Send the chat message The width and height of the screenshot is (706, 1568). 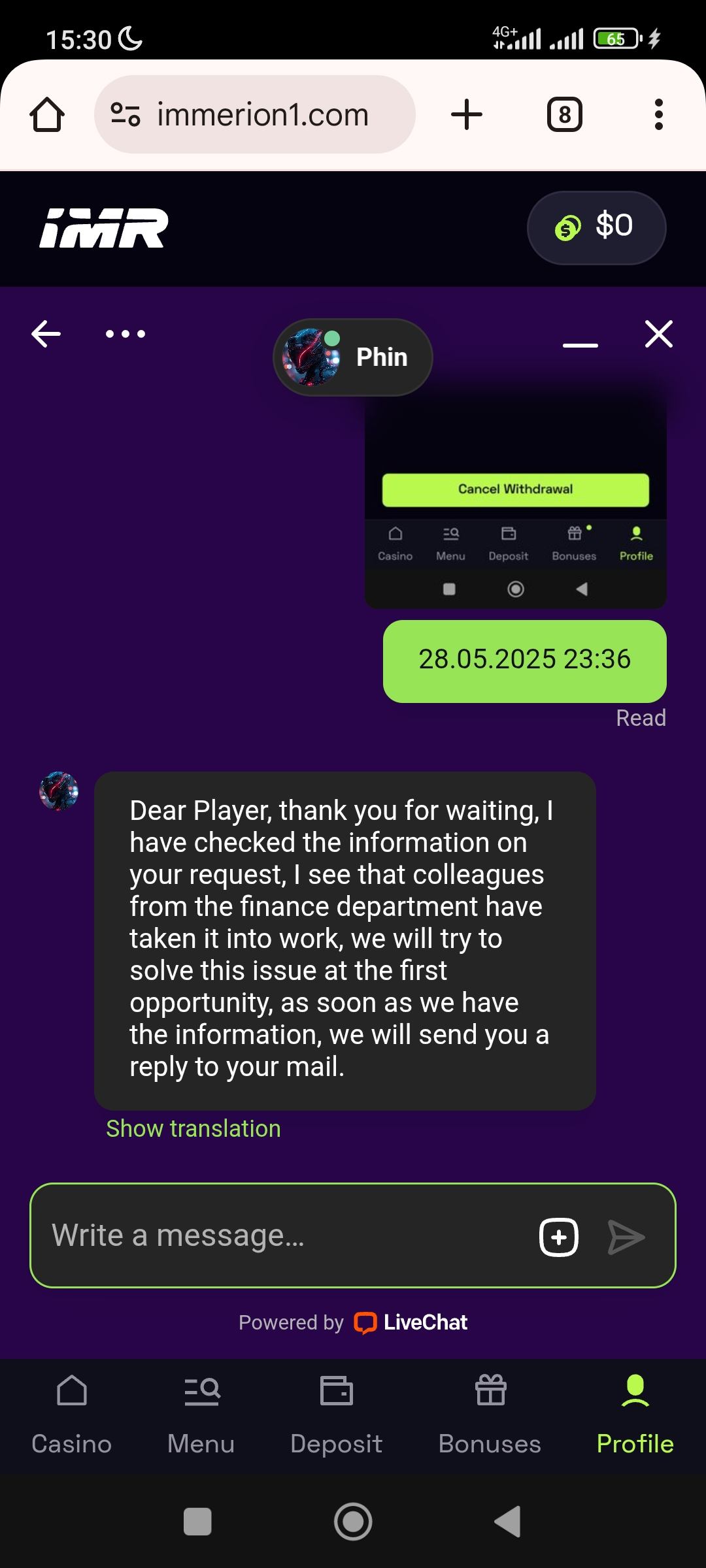(x=626, y=1237)
